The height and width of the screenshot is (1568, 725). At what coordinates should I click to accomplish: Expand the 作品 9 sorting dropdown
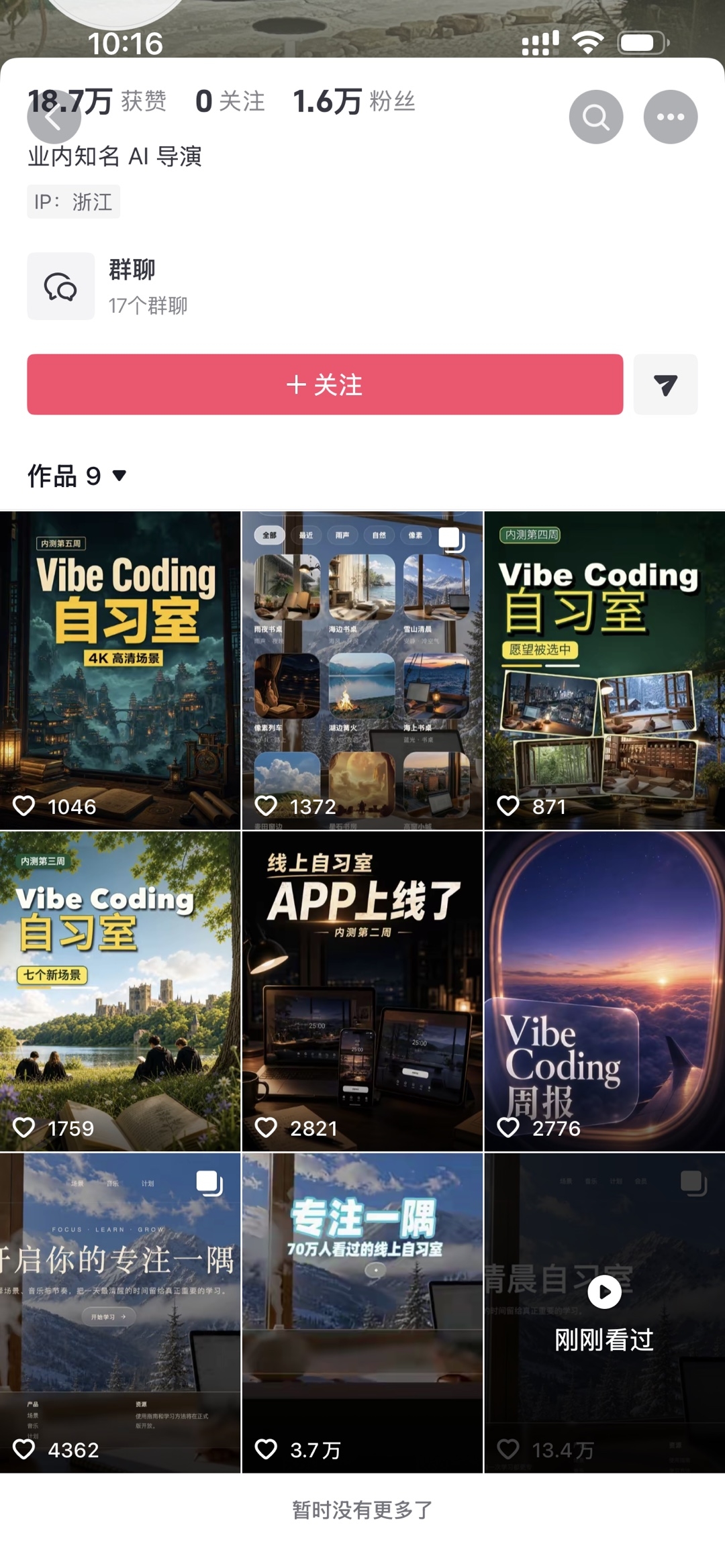77,476
